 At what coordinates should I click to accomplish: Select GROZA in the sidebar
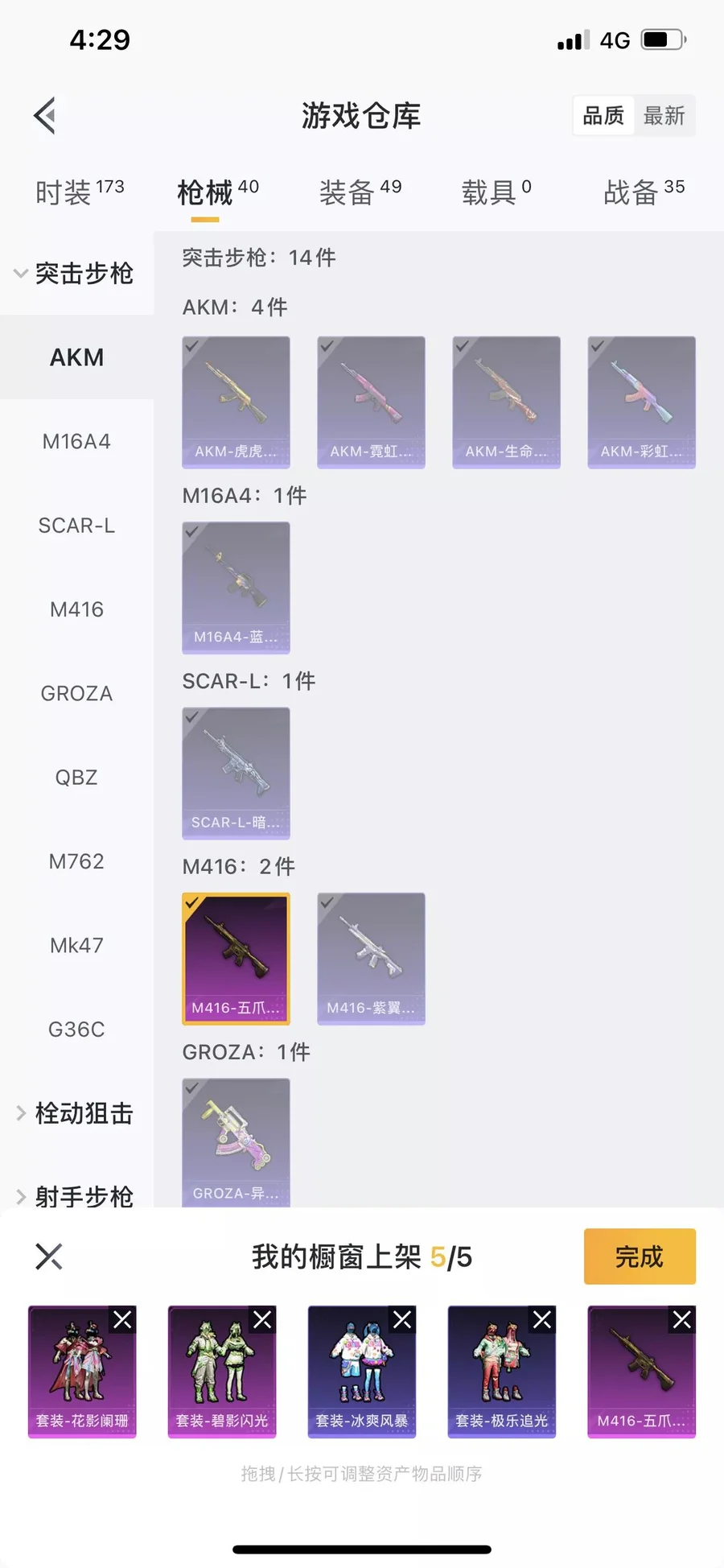[x=76, y=693]
